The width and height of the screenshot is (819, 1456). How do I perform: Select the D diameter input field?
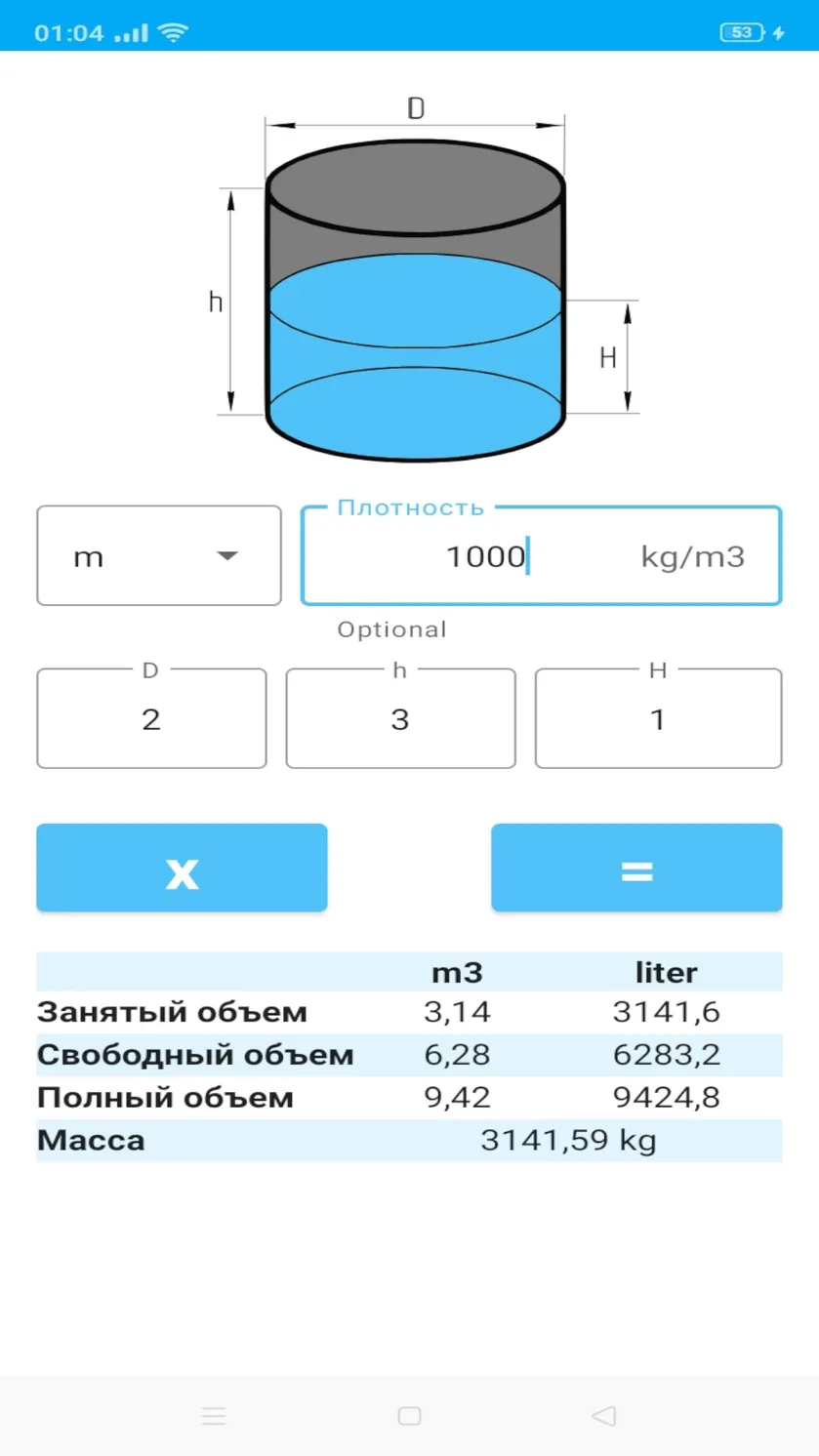point(151,718)
